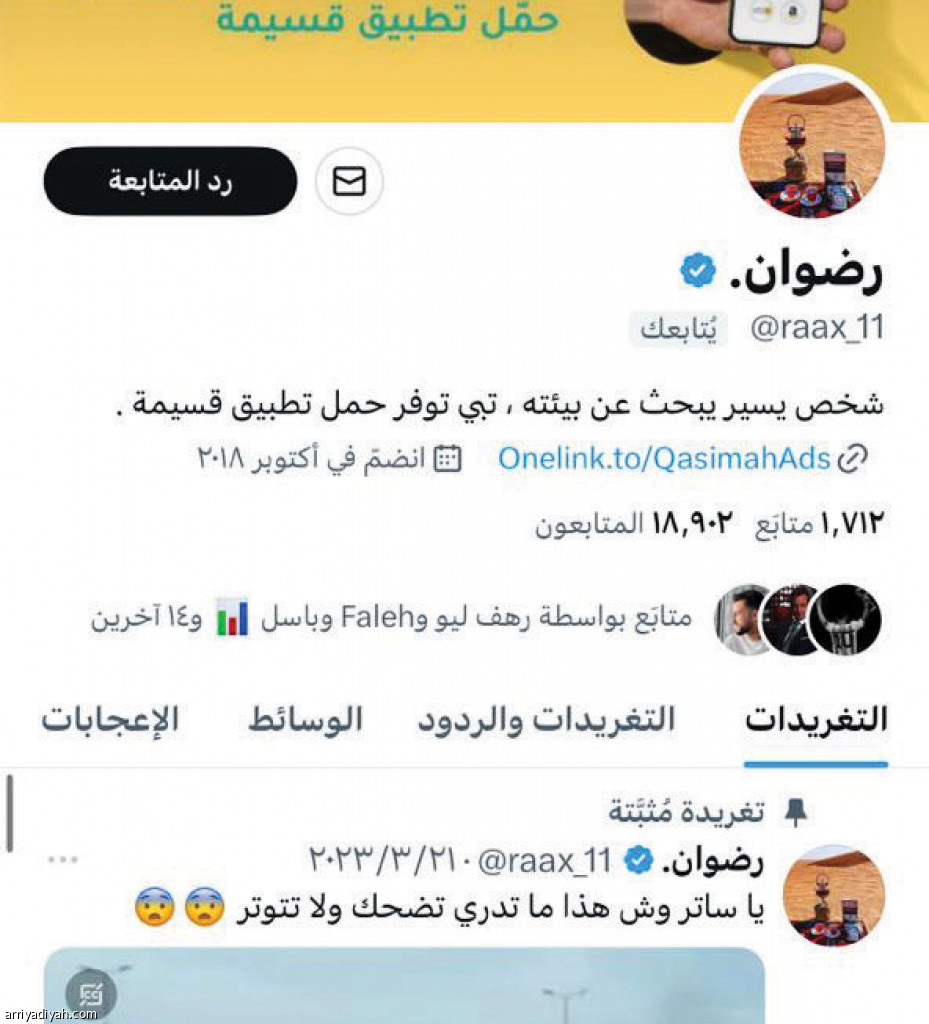Switch to the التغريدات والردود tab
Screen dimensions: 929x1024
[x=546, y=720]
